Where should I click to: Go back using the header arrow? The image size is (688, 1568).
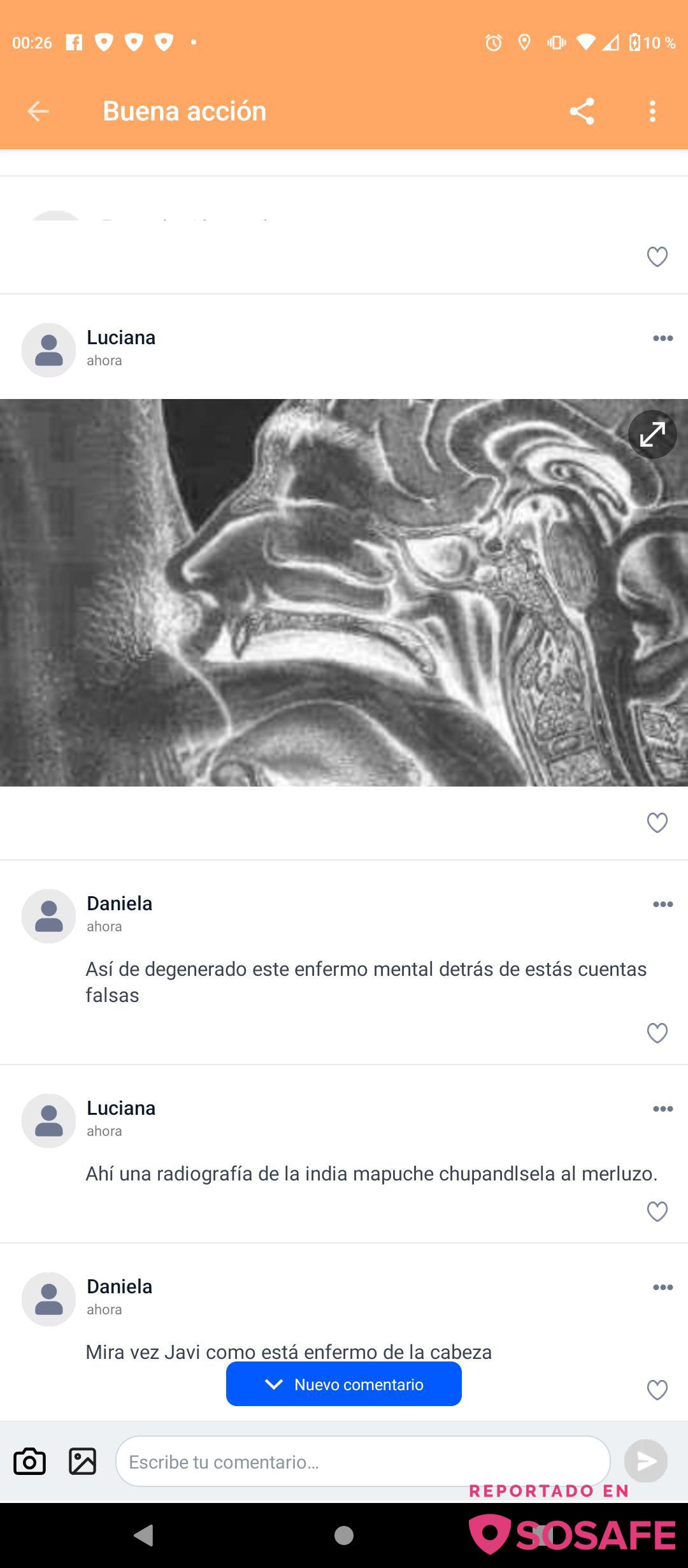(x=38, y=112)
